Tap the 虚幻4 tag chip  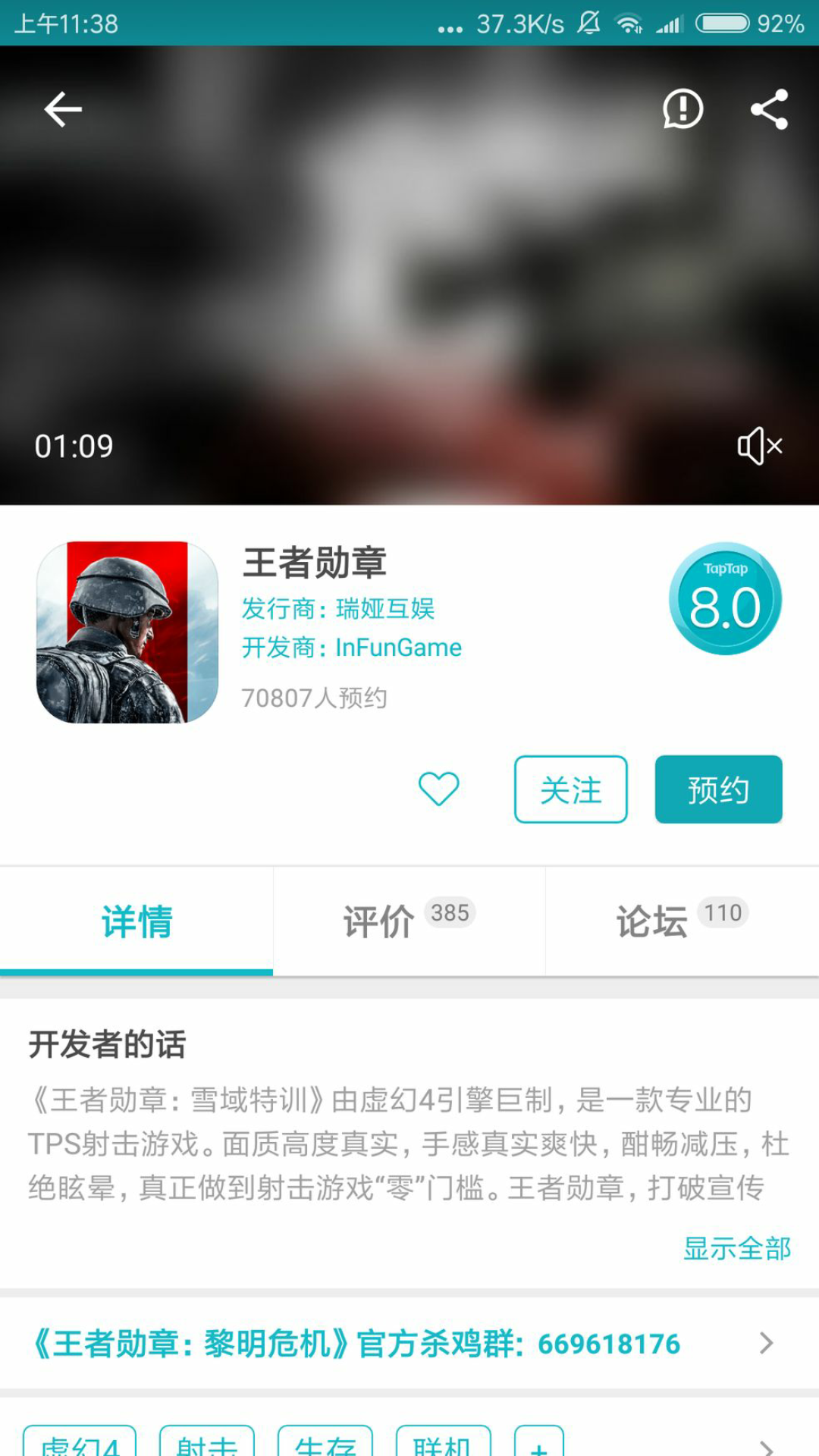[x=80, y=1443]
